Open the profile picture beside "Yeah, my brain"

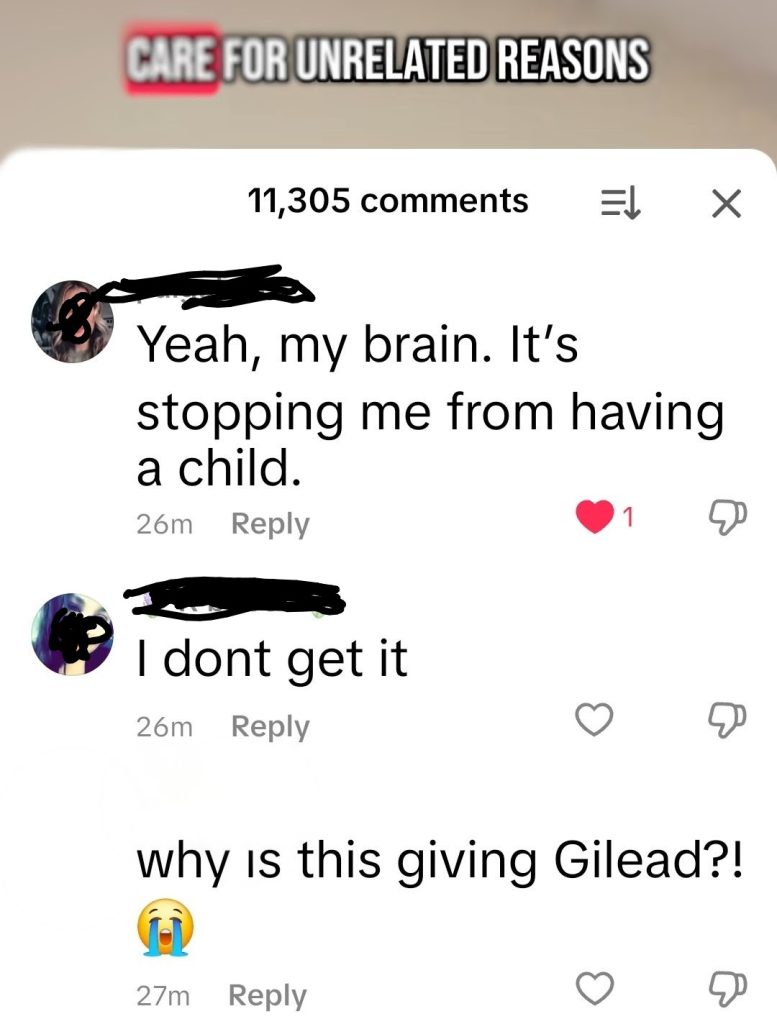pos(71,322)
